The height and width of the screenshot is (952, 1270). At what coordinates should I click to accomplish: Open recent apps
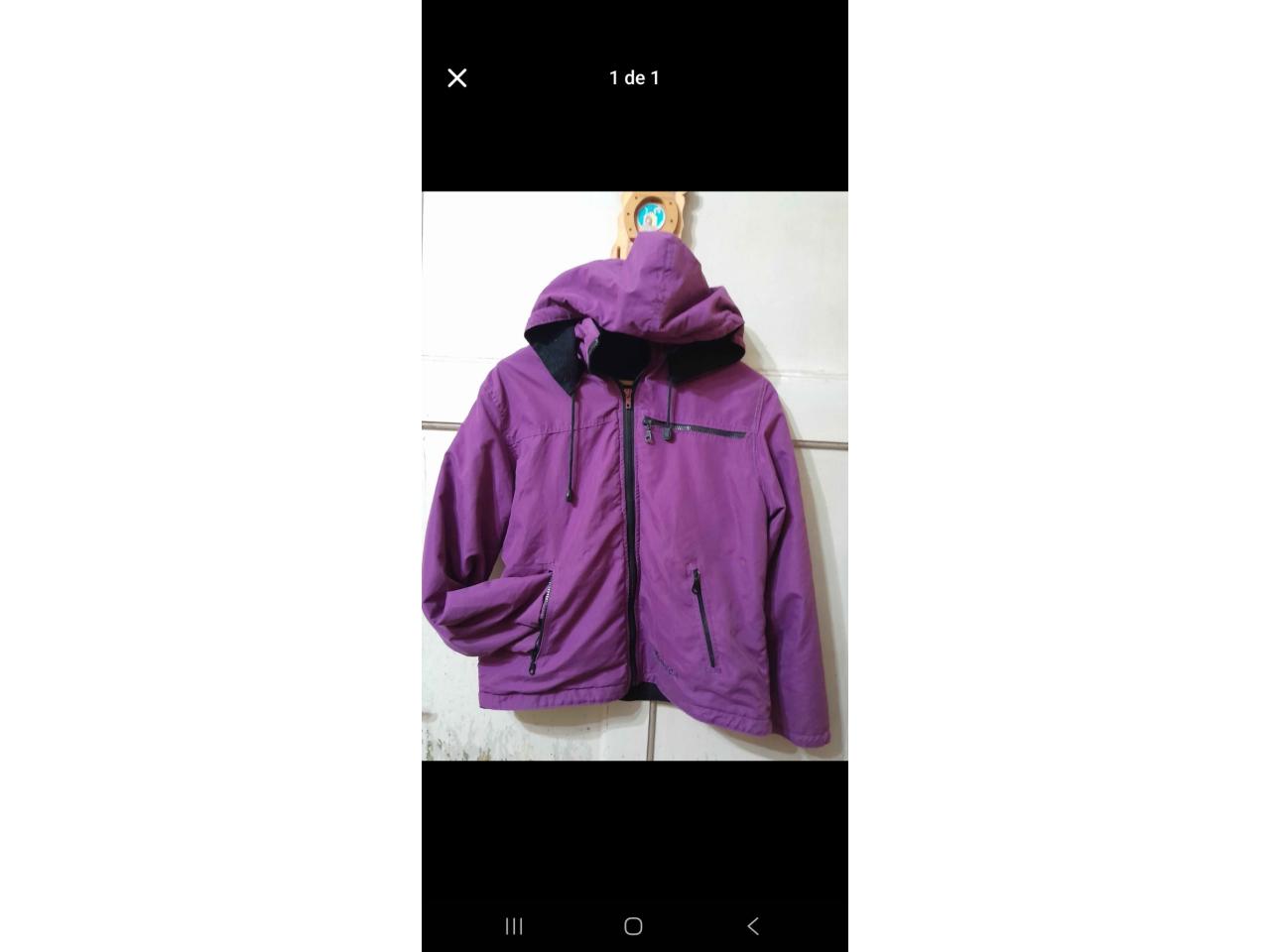click(x=514, y=925)
